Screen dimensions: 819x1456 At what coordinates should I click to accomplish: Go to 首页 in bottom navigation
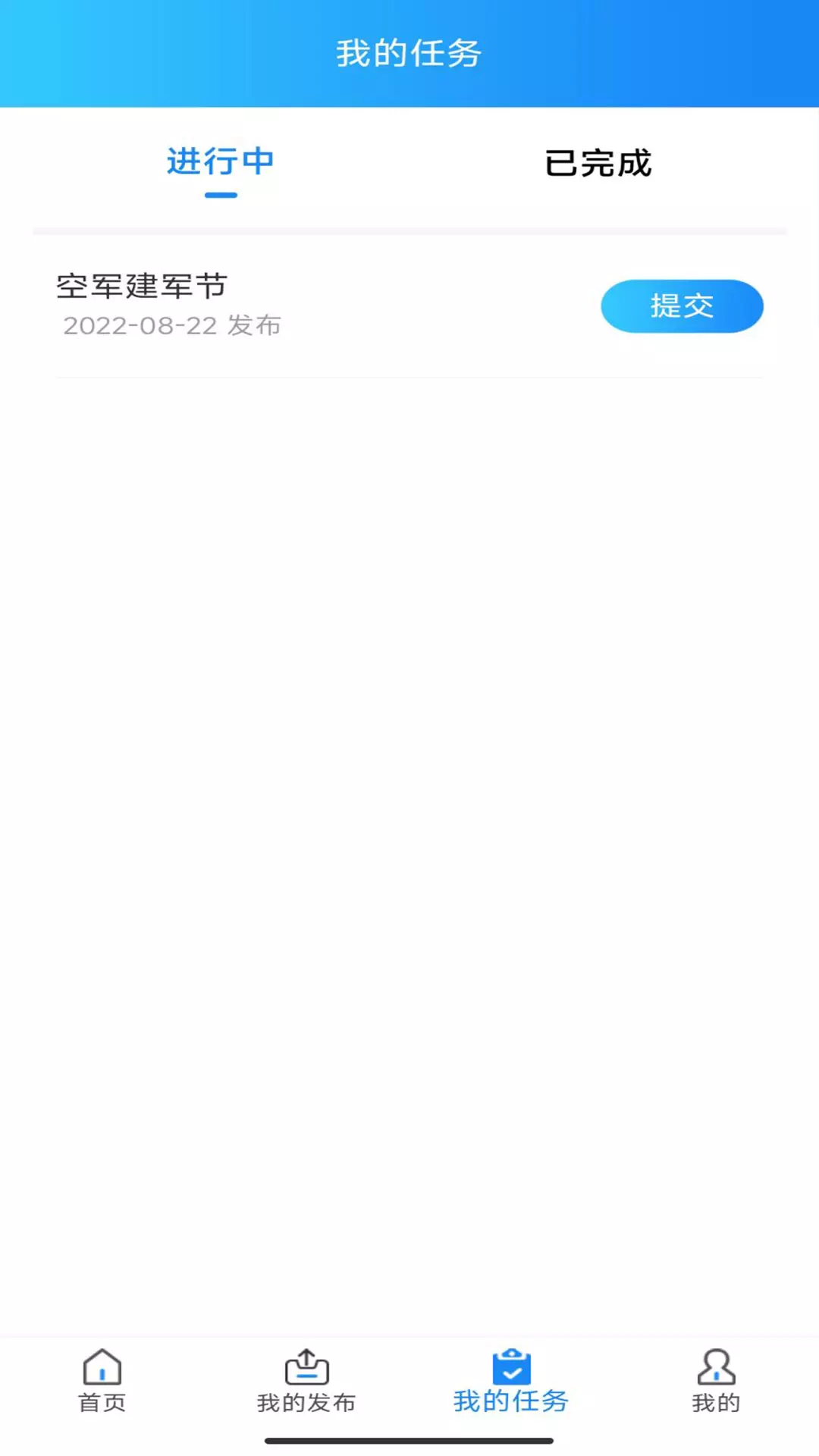coord(102,1381)
